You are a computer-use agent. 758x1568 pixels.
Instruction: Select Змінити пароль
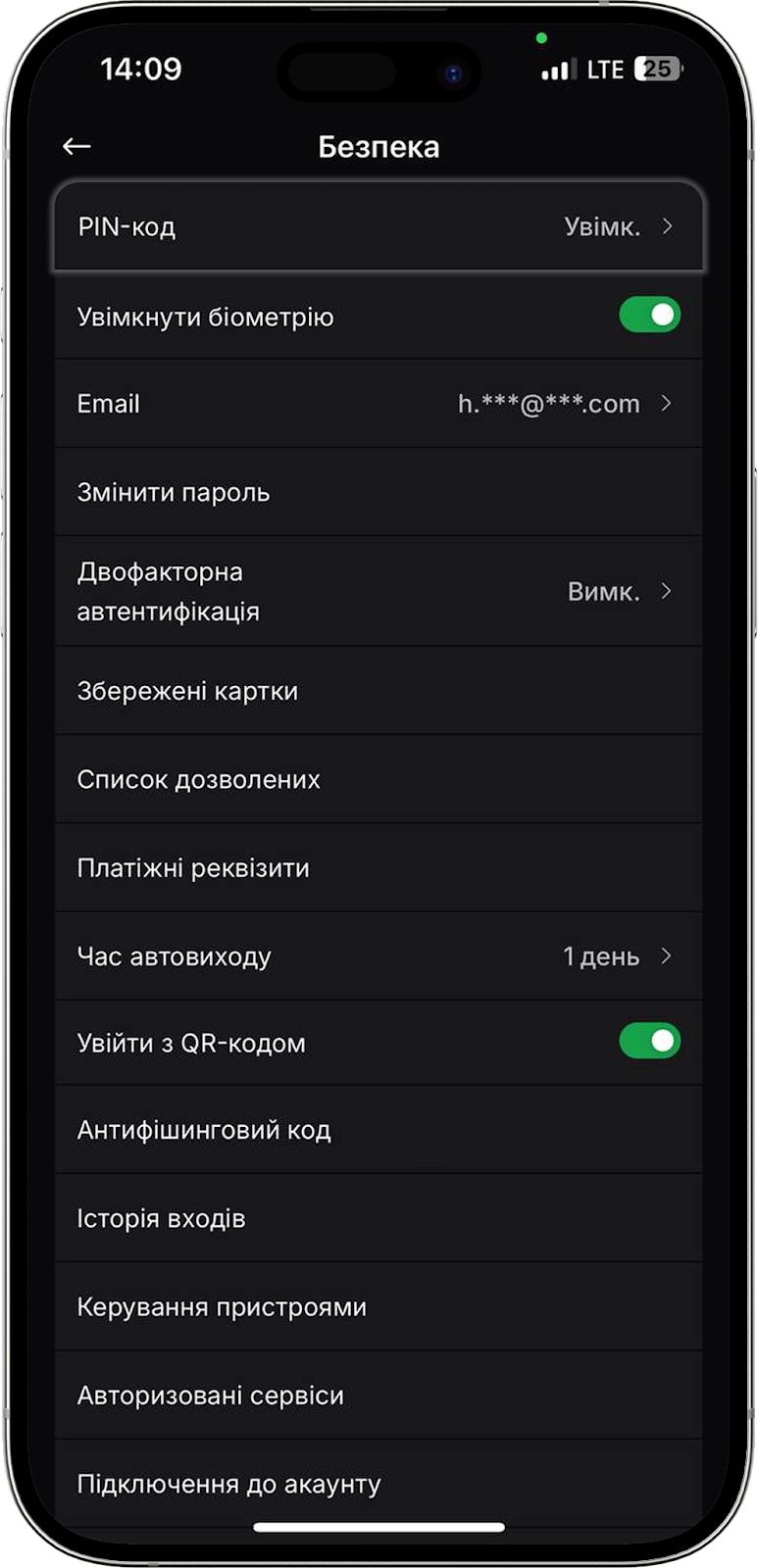click(379, 492)
